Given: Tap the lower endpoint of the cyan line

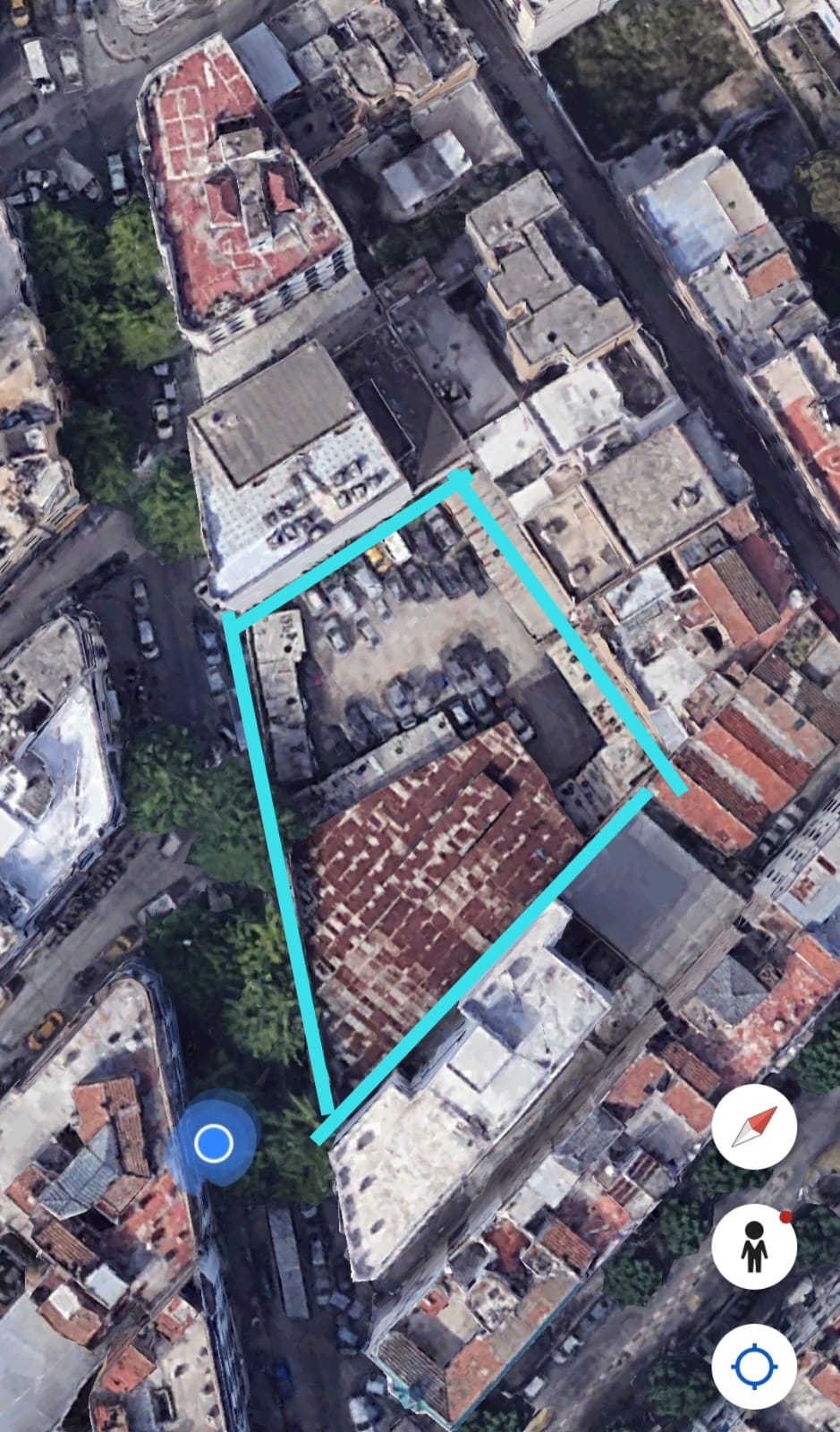Looking at the screenshot, I should 318,1138.
